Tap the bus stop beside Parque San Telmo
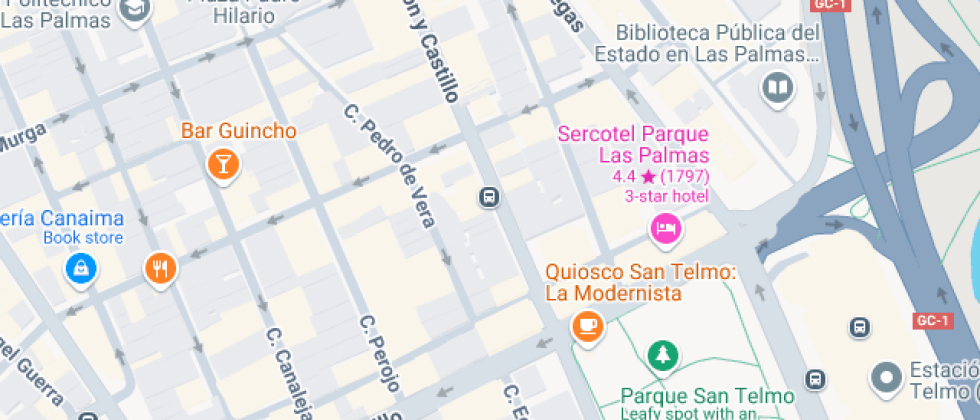Screen dimensions: 980x420 (x=817, y=379)
